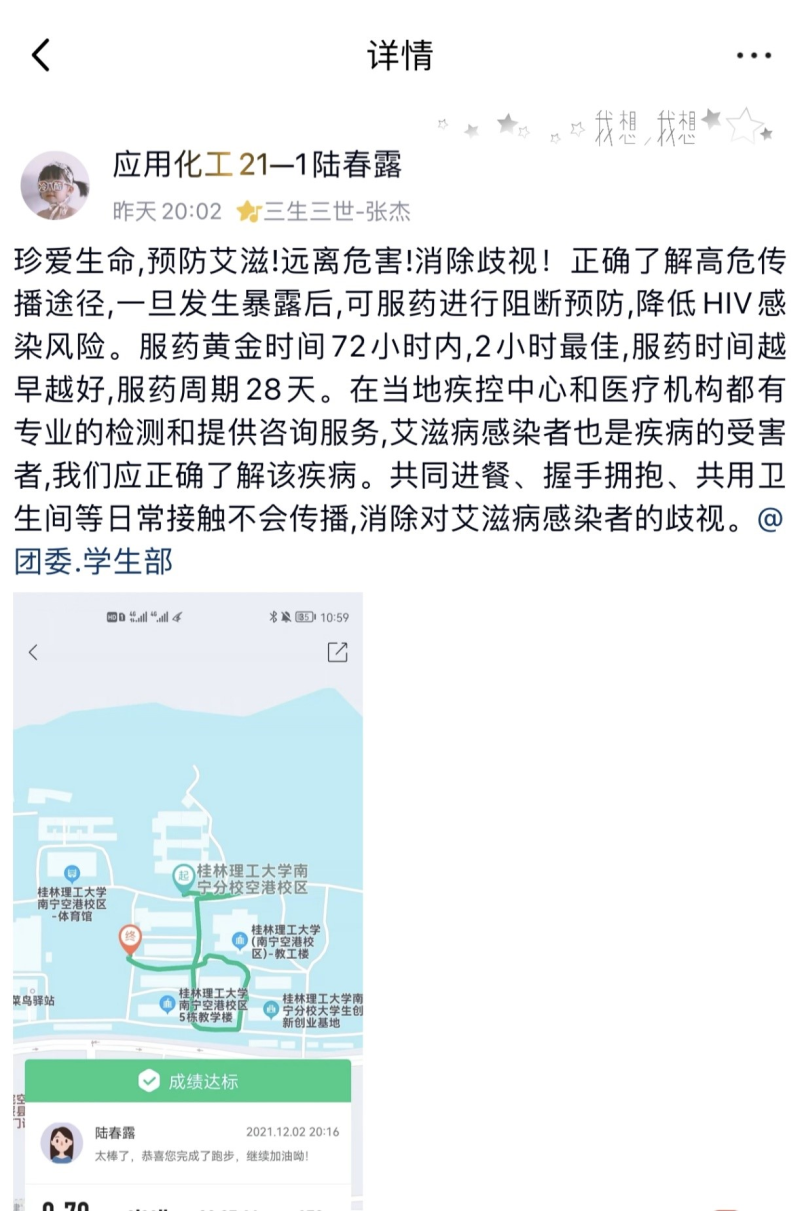Tap the @团委.学生部 mention link
This screenshot has width=800, height=1211.
tap(94, 561)
